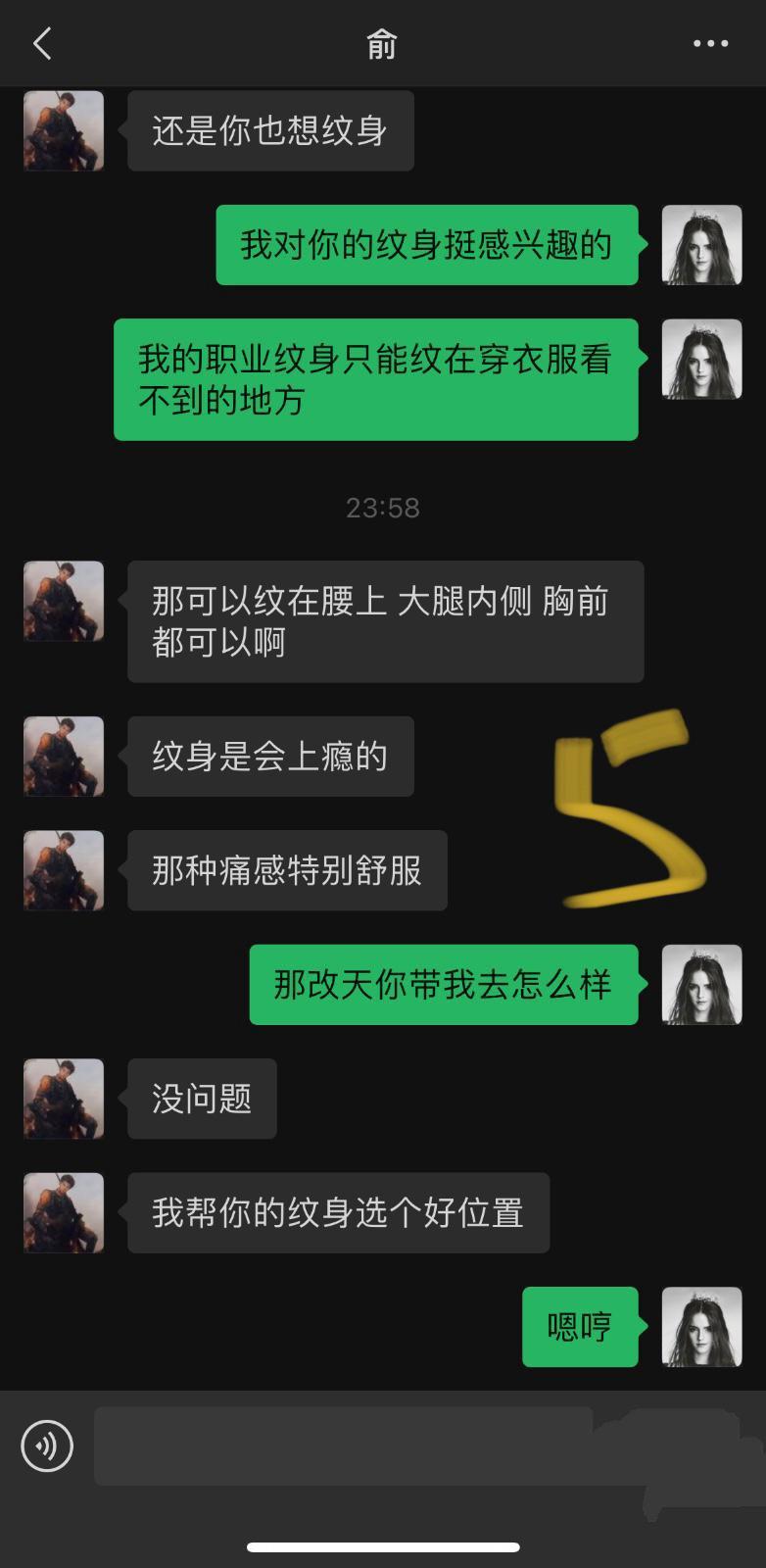Open contact's avatar beside 还是你也想纹身
This screenshot has width=766, height=1568.
tap(64, 131)
